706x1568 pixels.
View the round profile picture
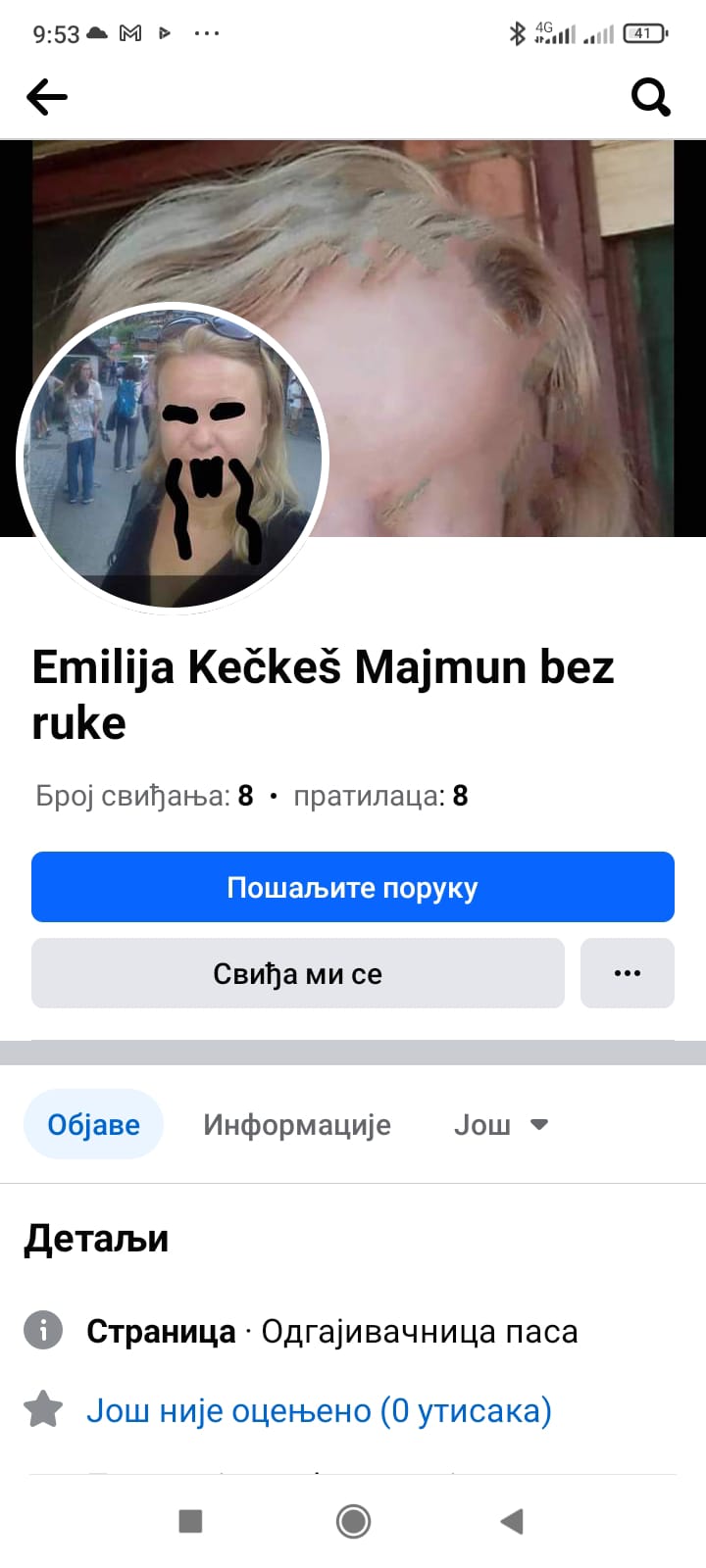point(174,459)
